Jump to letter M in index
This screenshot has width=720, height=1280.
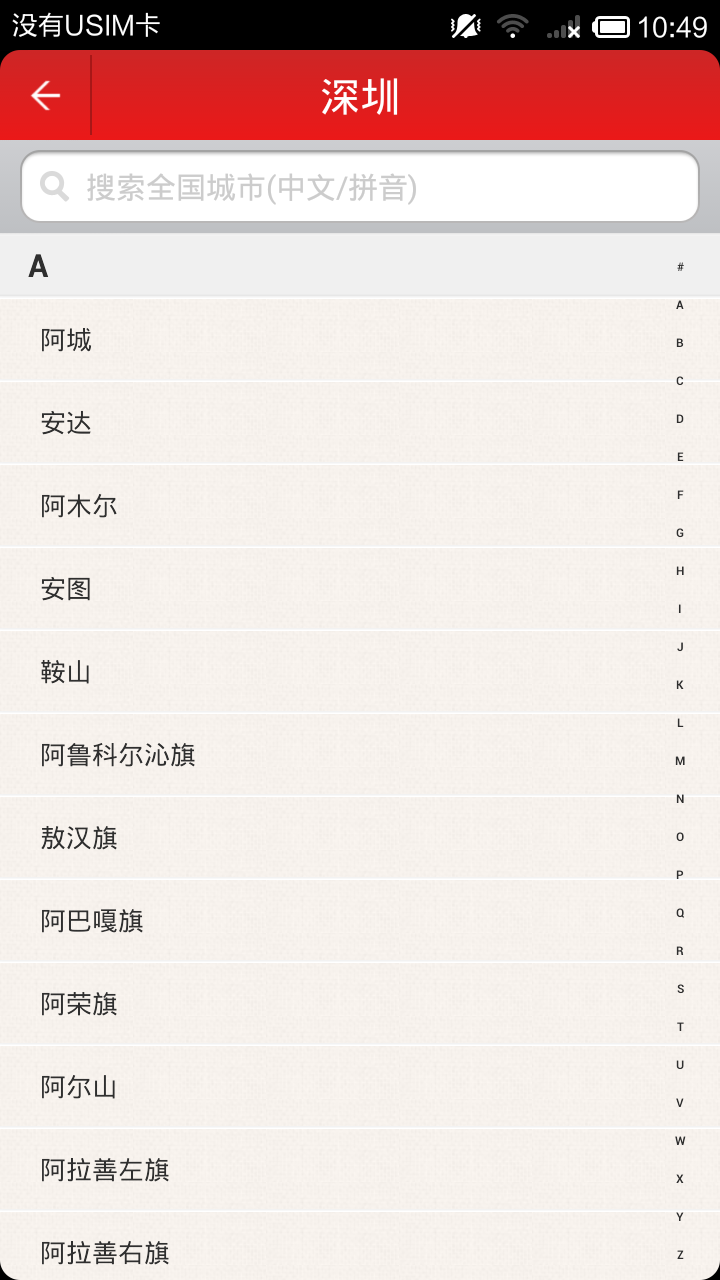680,761
